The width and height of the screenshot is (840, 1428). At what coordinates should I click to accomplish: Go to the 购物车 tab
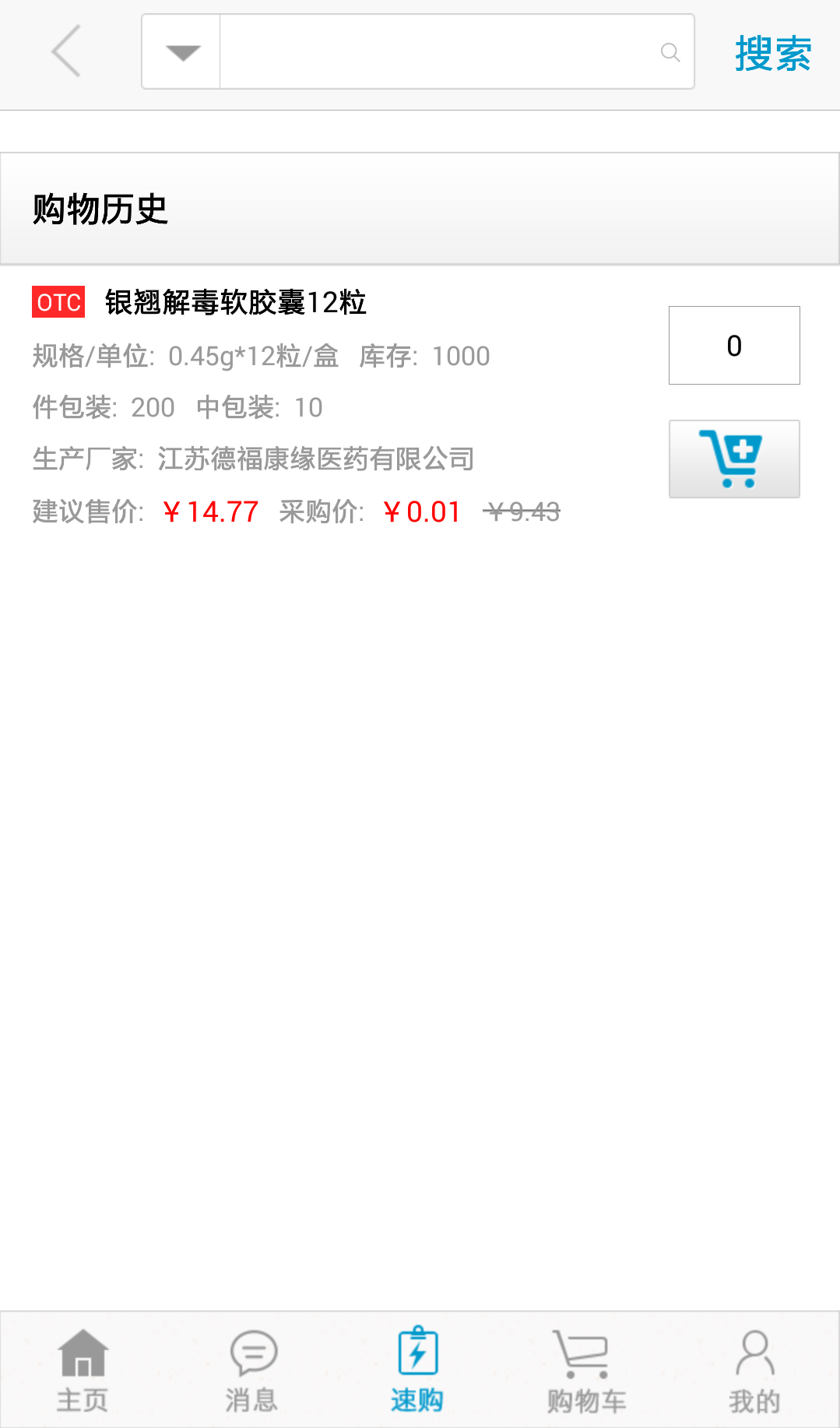coord(585,1371)
